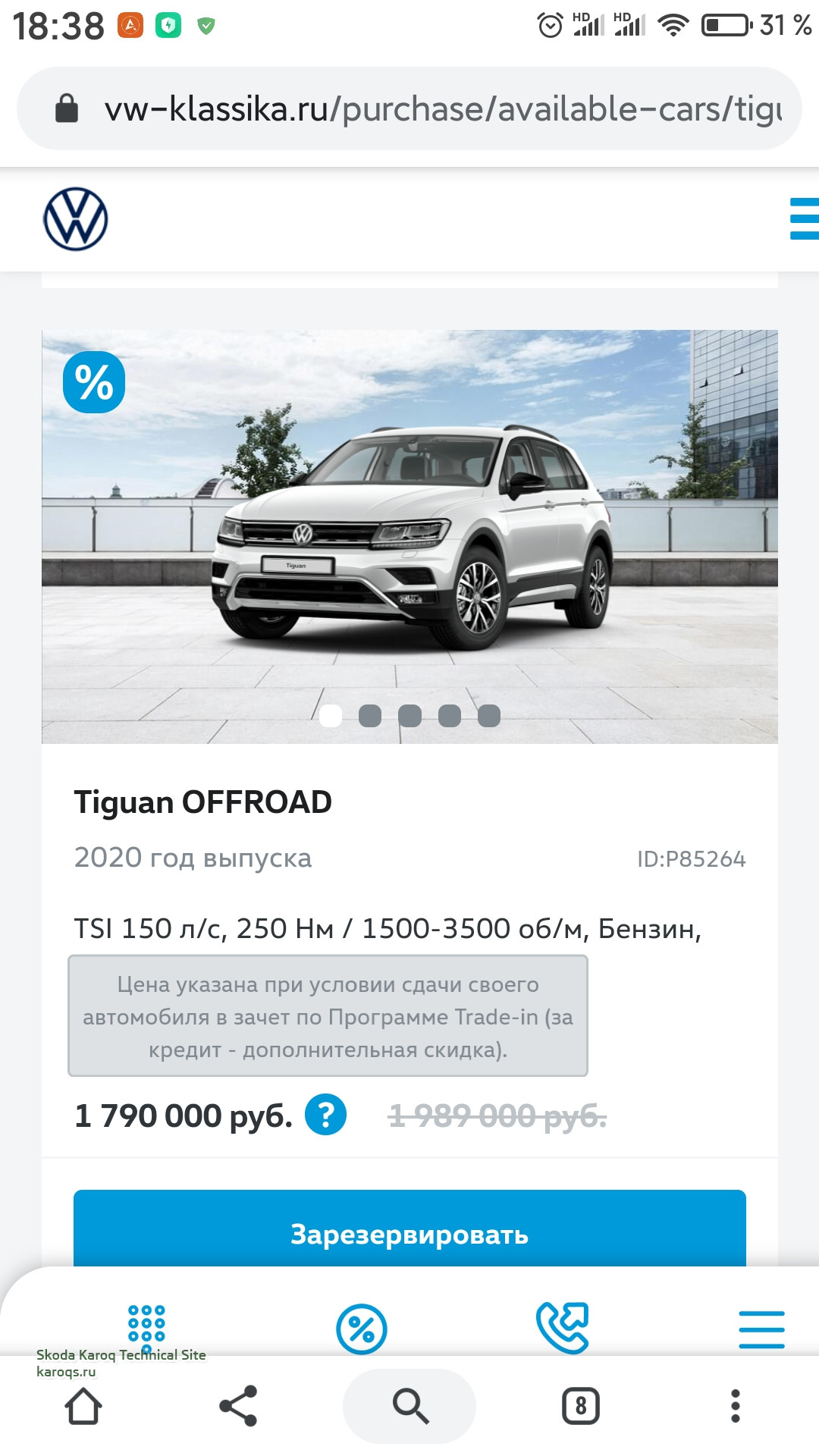The height and width of the screenshot is (1456, 819).
Task: Jump to the last carousel photo dot
Action: (x=489, y=716)
